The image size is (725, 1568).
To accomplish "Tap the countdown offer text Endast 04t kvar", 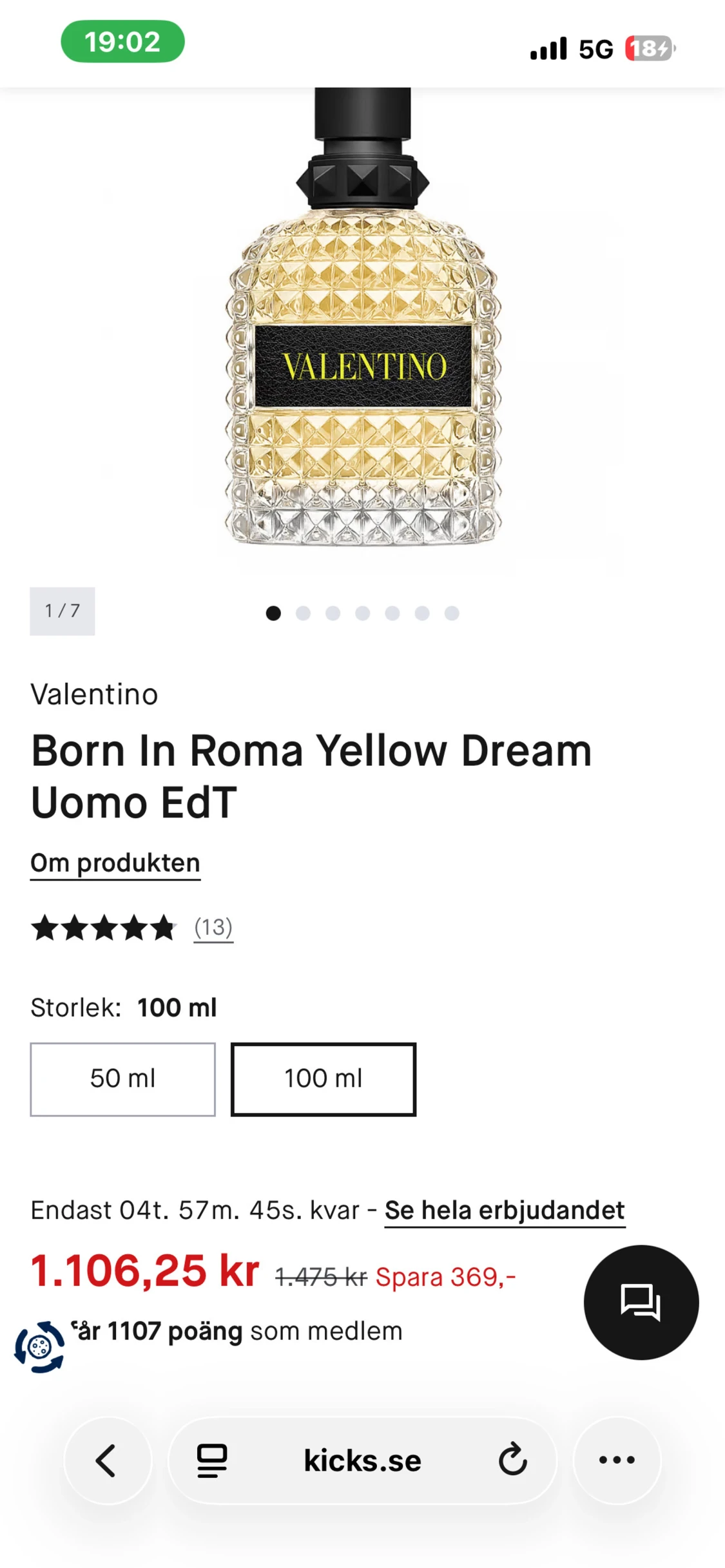I will click(200, 1210).
